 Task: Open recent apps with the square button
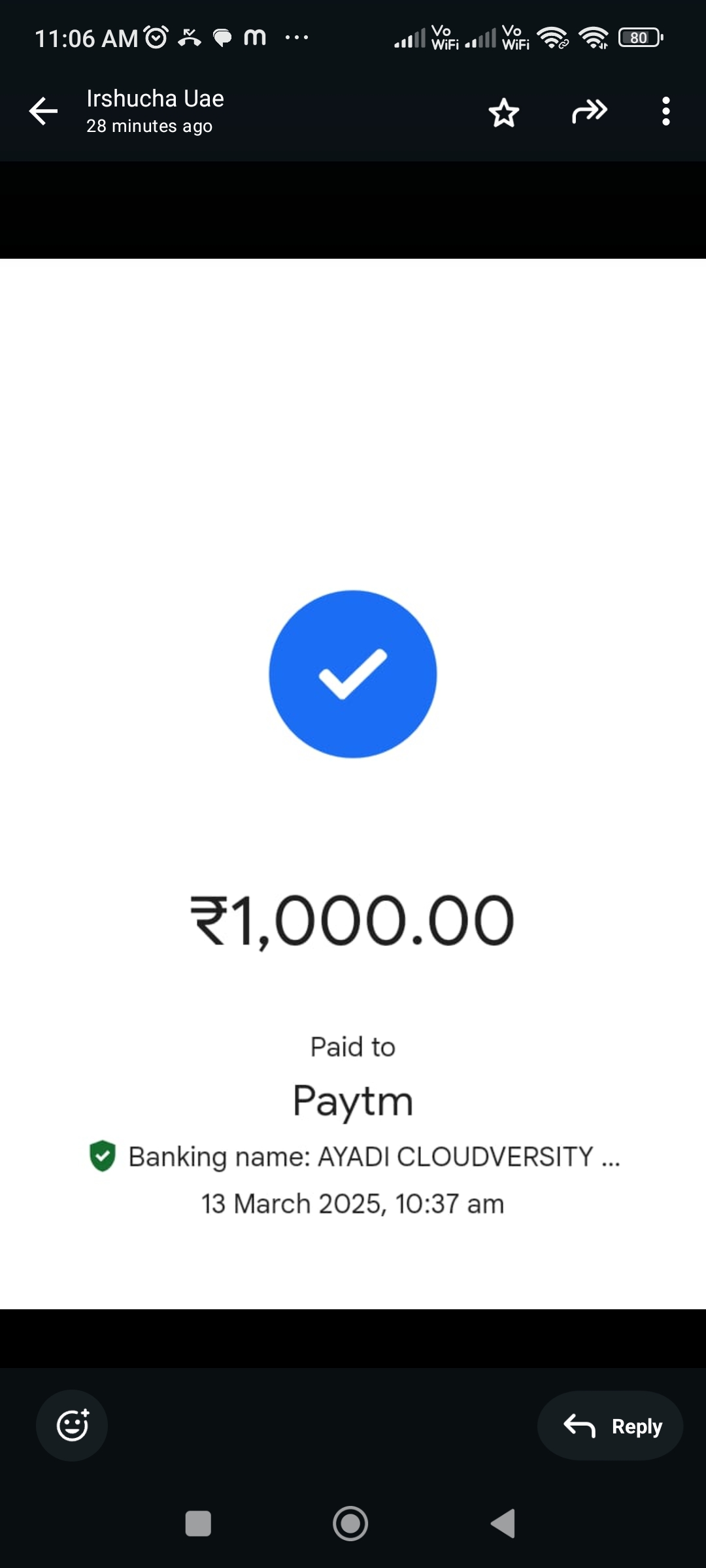click(198, 1524)
